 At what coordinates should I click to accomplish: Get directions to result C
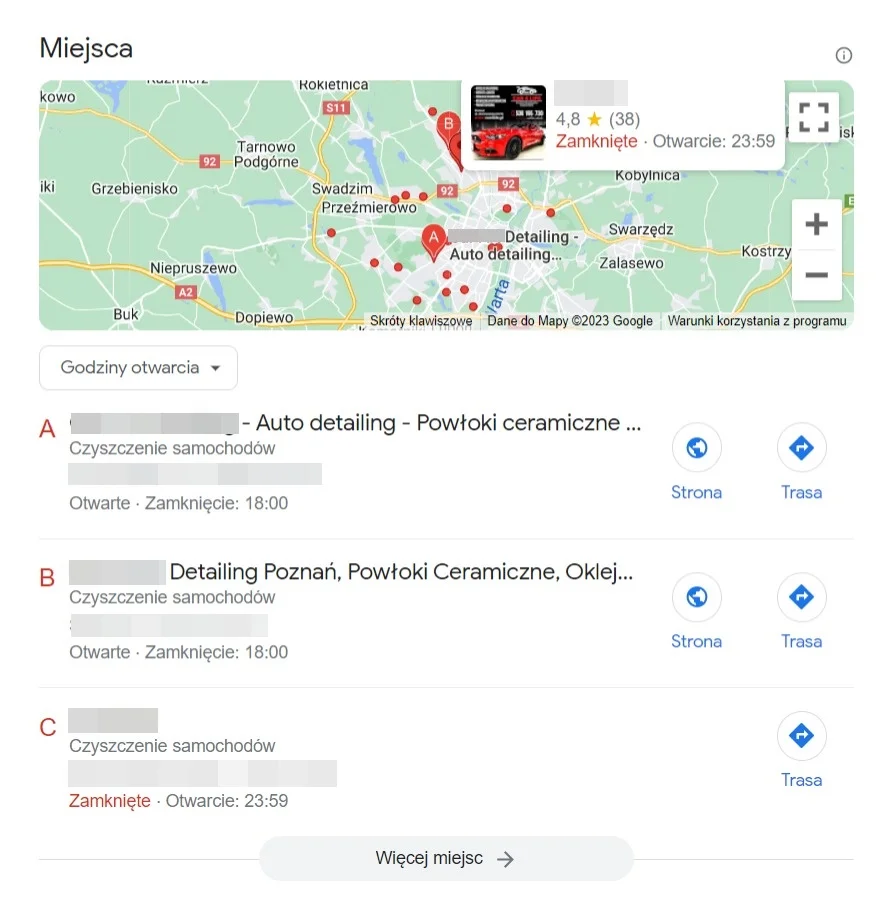tap(801, 750)
